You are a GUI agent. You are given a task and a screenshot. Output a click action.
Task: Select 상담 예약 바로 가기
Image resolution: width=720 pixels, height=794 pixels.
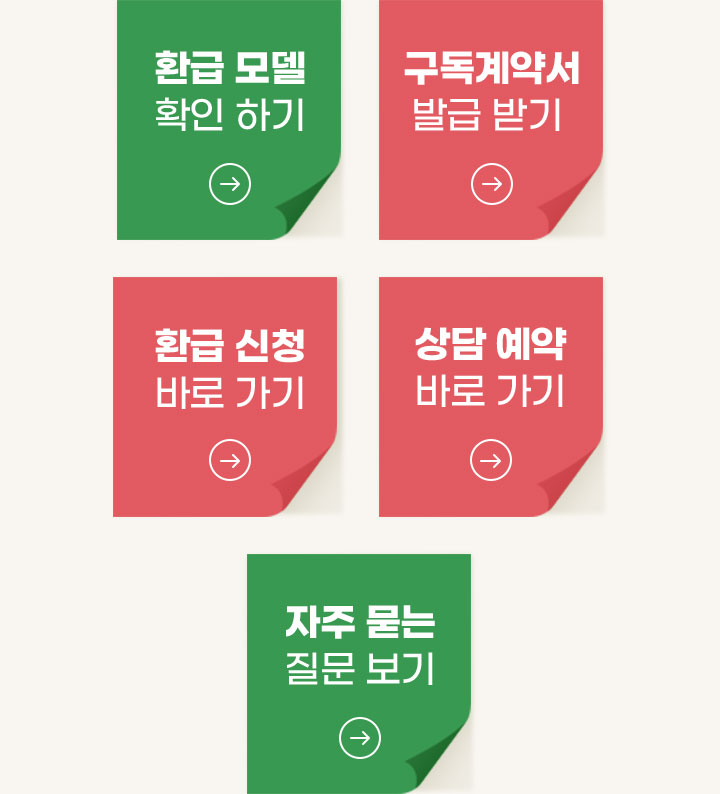(490, 397)
